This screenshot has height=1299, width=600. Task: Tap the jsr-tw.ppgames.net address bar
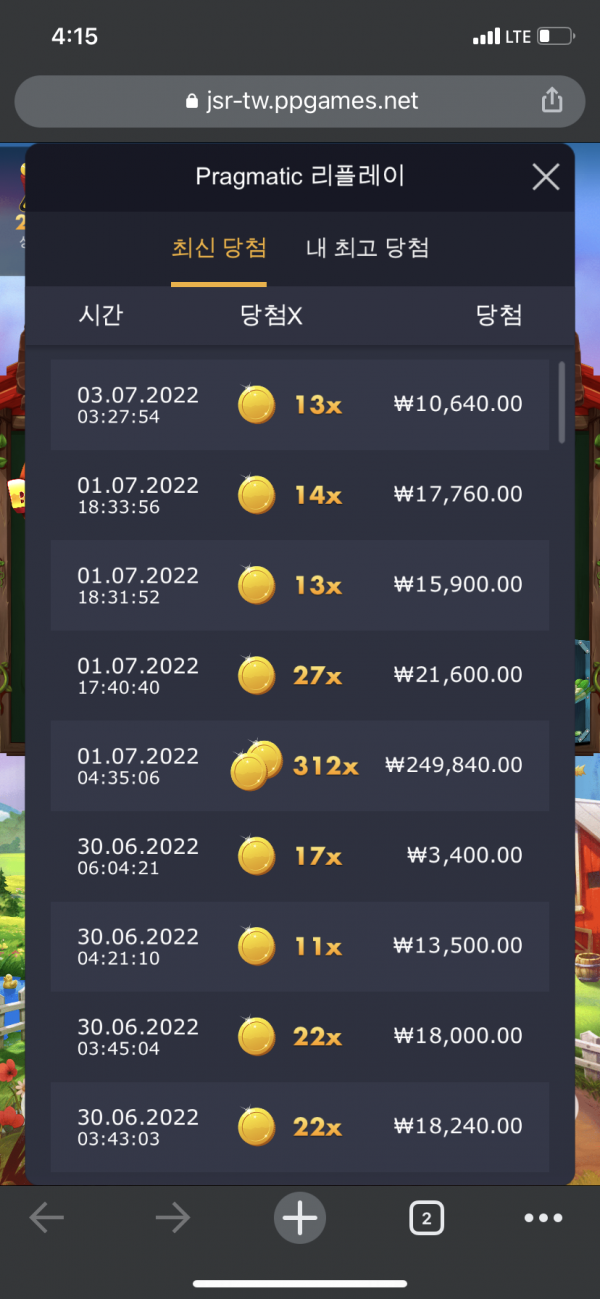[x=300, y=101]
